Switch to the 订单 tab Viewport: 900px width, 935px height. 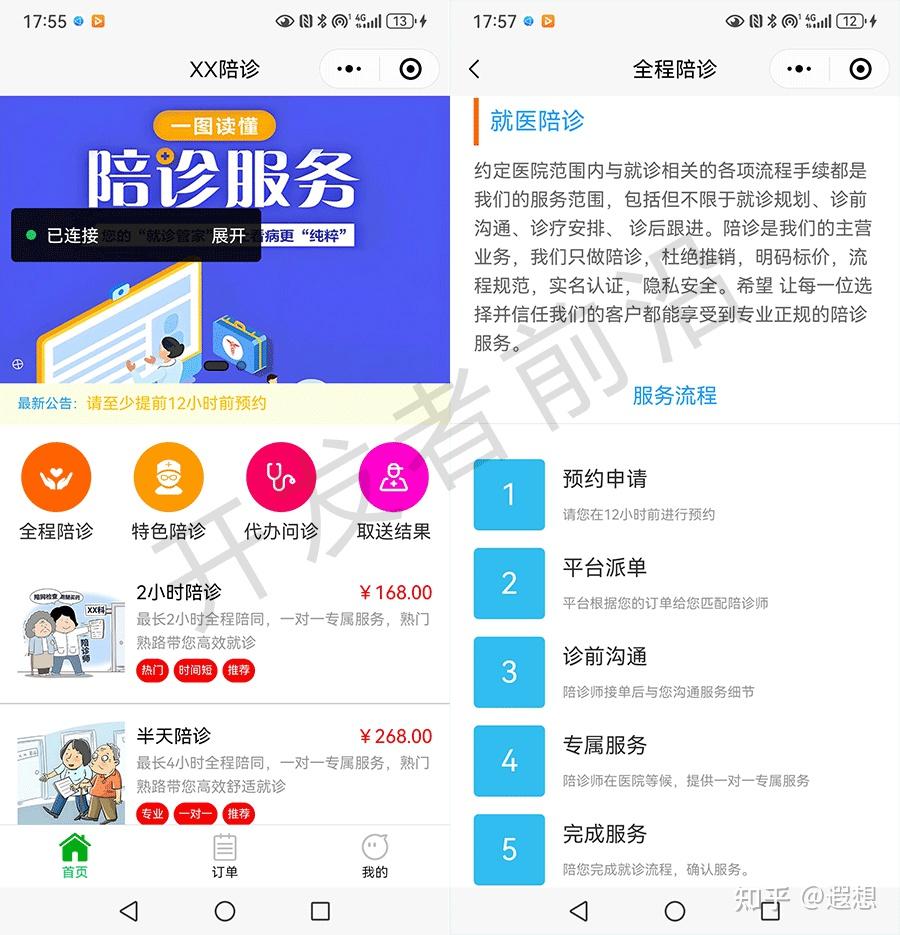225,856
